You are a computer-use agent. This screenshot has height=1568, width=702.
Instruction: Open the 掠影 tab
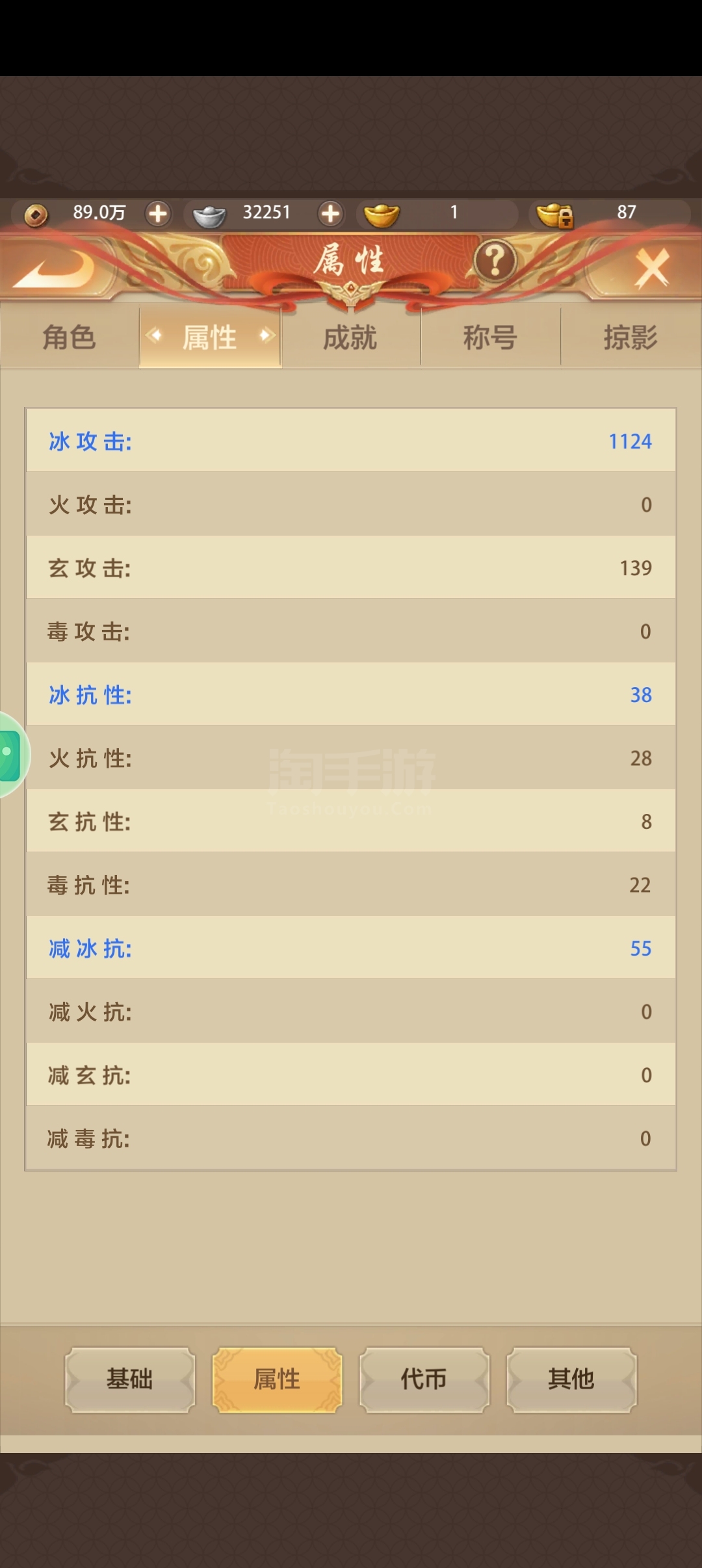point(630,337)
